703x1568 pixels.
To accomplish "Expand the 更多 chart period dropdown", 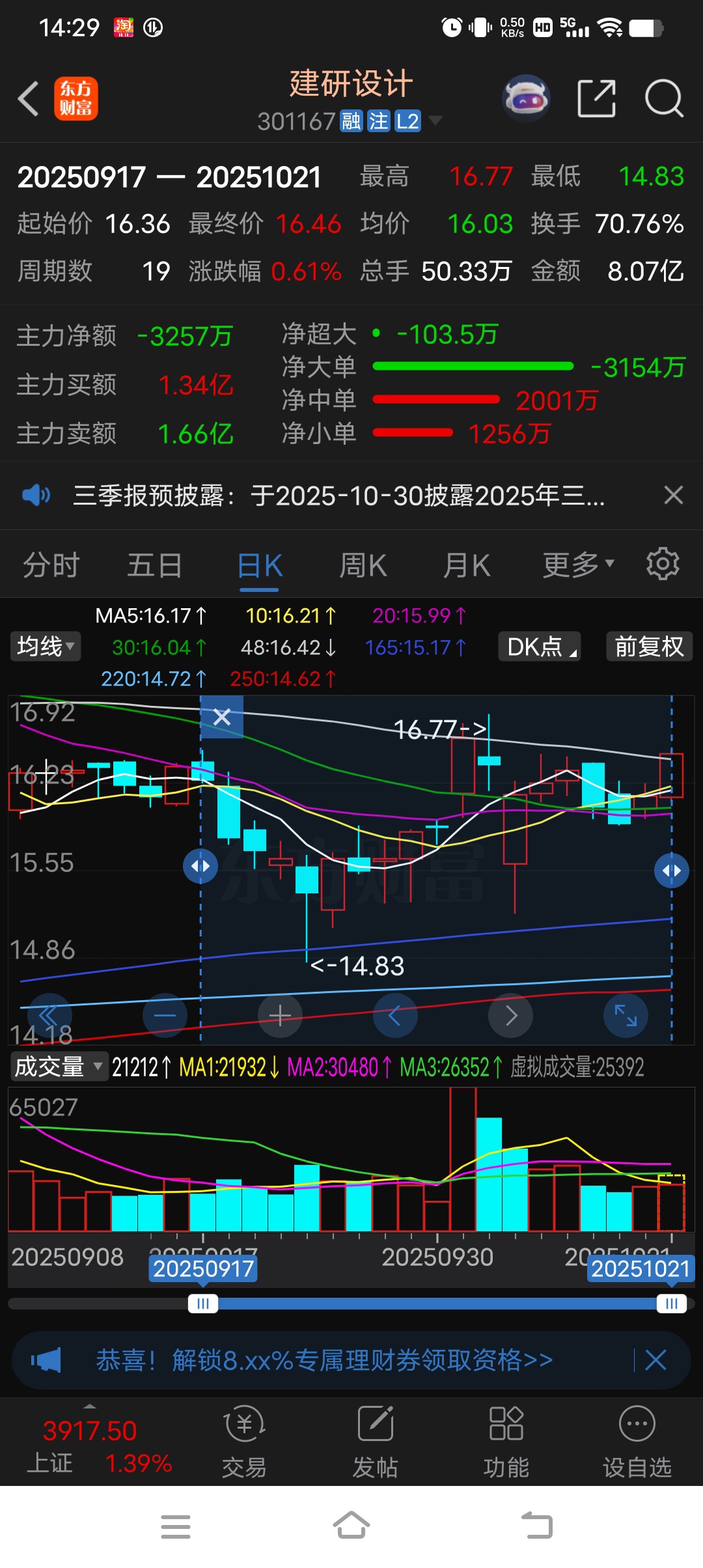I will (579, 565).
